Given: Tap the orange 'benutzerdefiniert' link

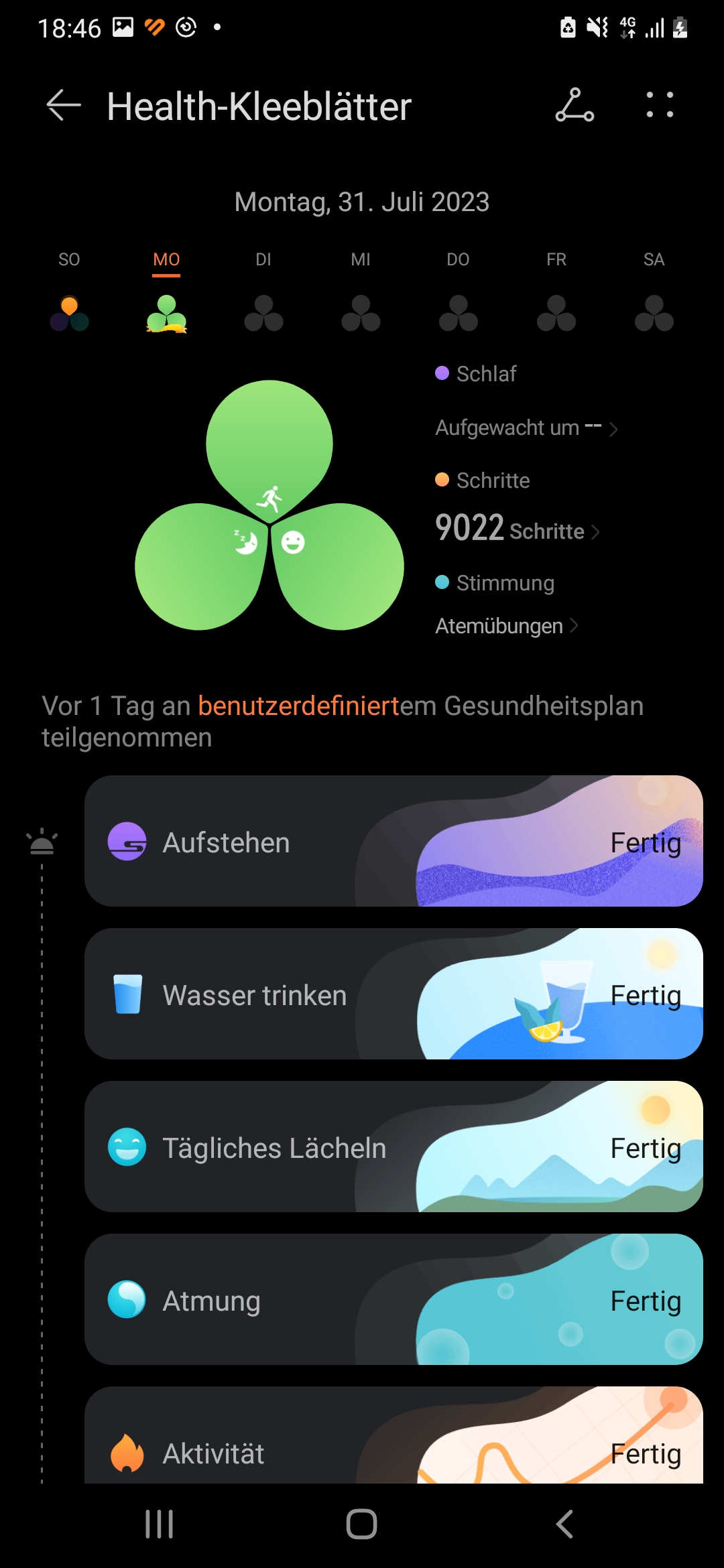Looking at the screenshot, I should 298,706.
